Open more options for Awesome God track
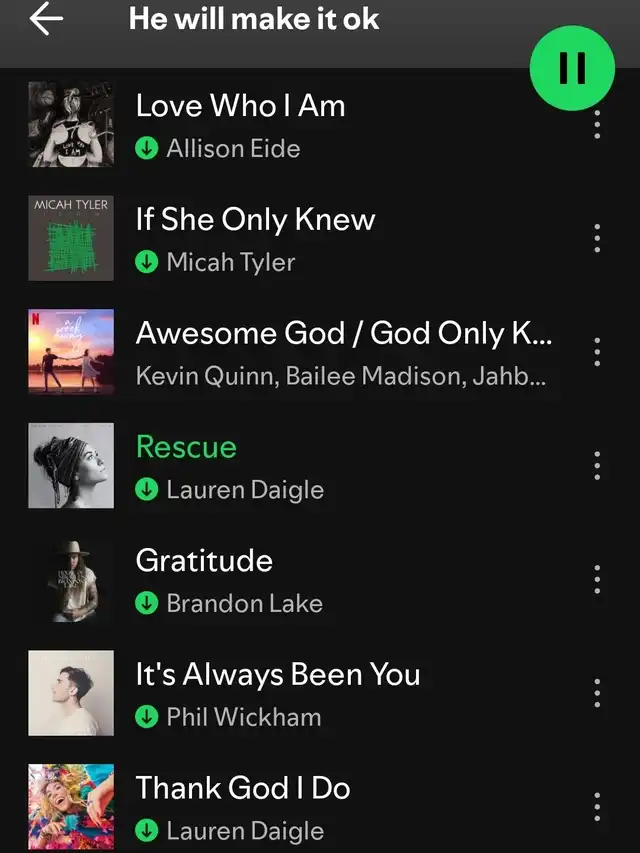Image resolution: width=640 pixels, height=853 pixels. pyautogui.click(x=597, y=352)
